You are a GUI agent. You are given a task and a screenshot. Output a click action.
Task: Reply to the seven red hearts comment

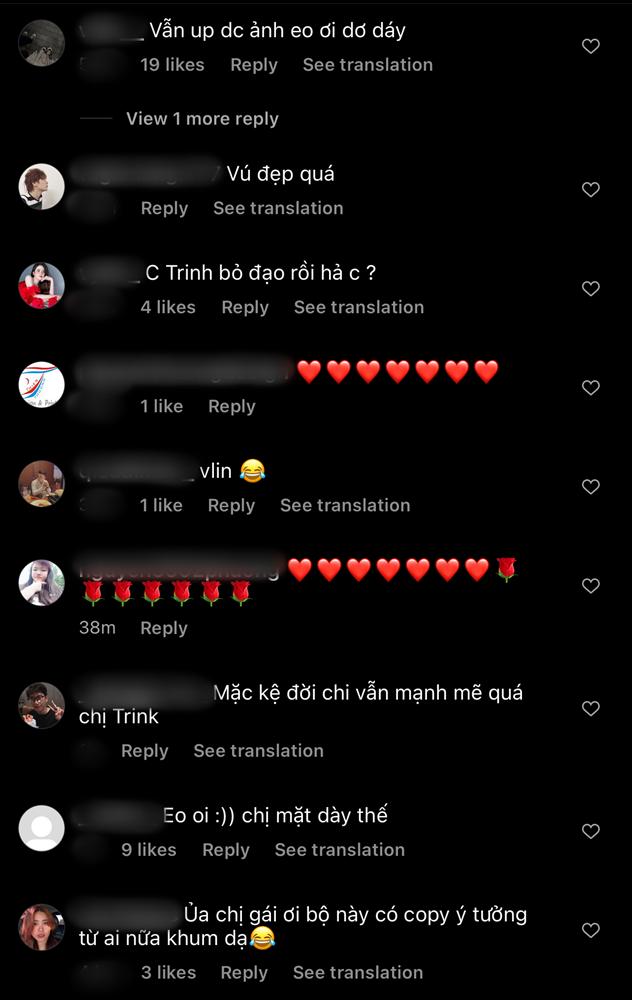(x=231, y=406)
